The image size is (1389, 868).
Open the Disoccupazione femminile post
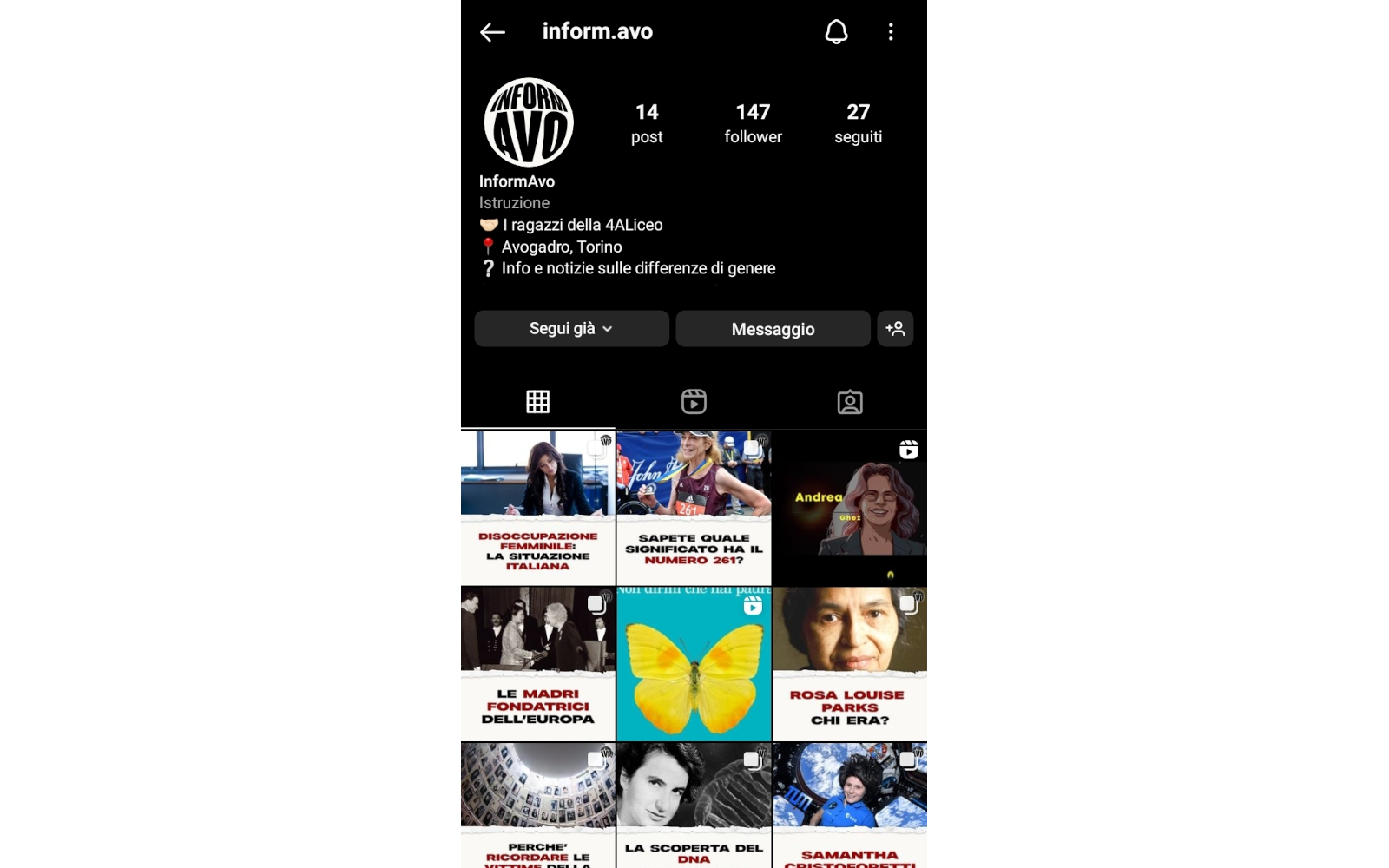point(537,508)
